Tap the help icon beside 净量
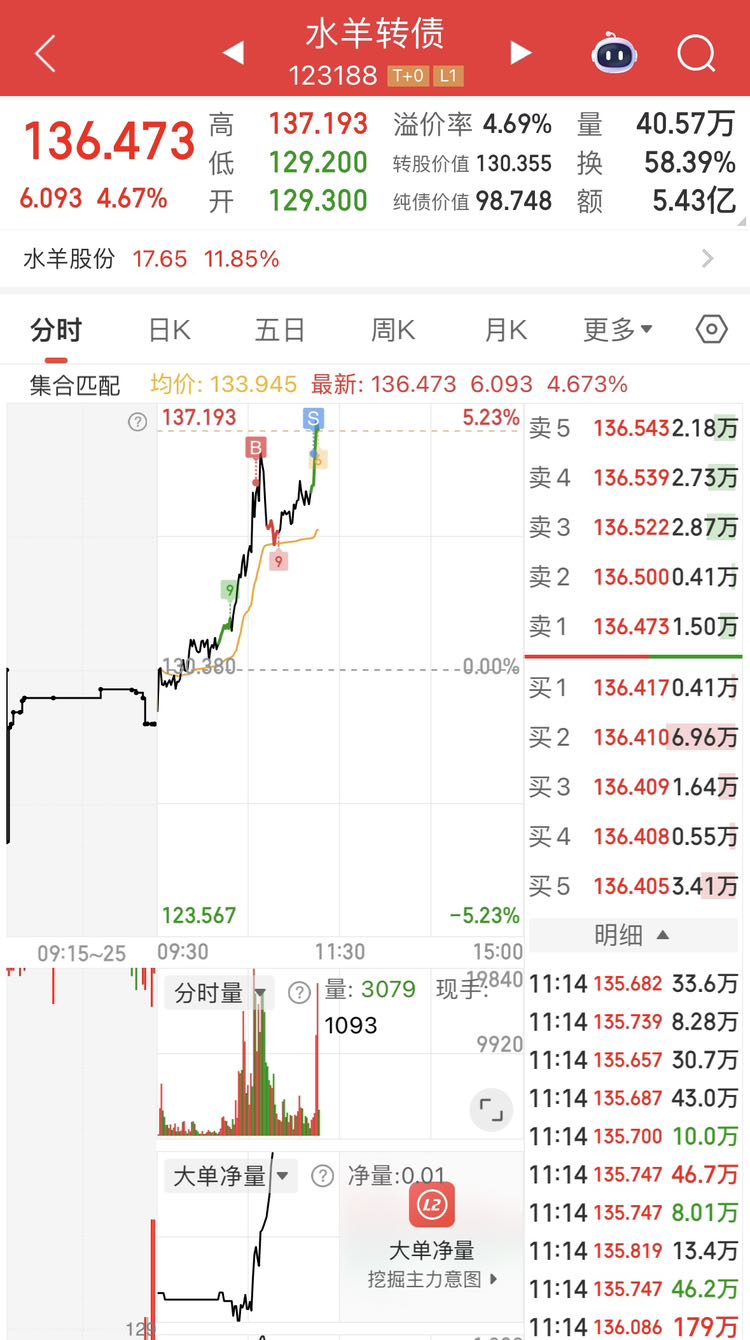The width and height of the screenshot is (750, 1340). click(322, 1176)
